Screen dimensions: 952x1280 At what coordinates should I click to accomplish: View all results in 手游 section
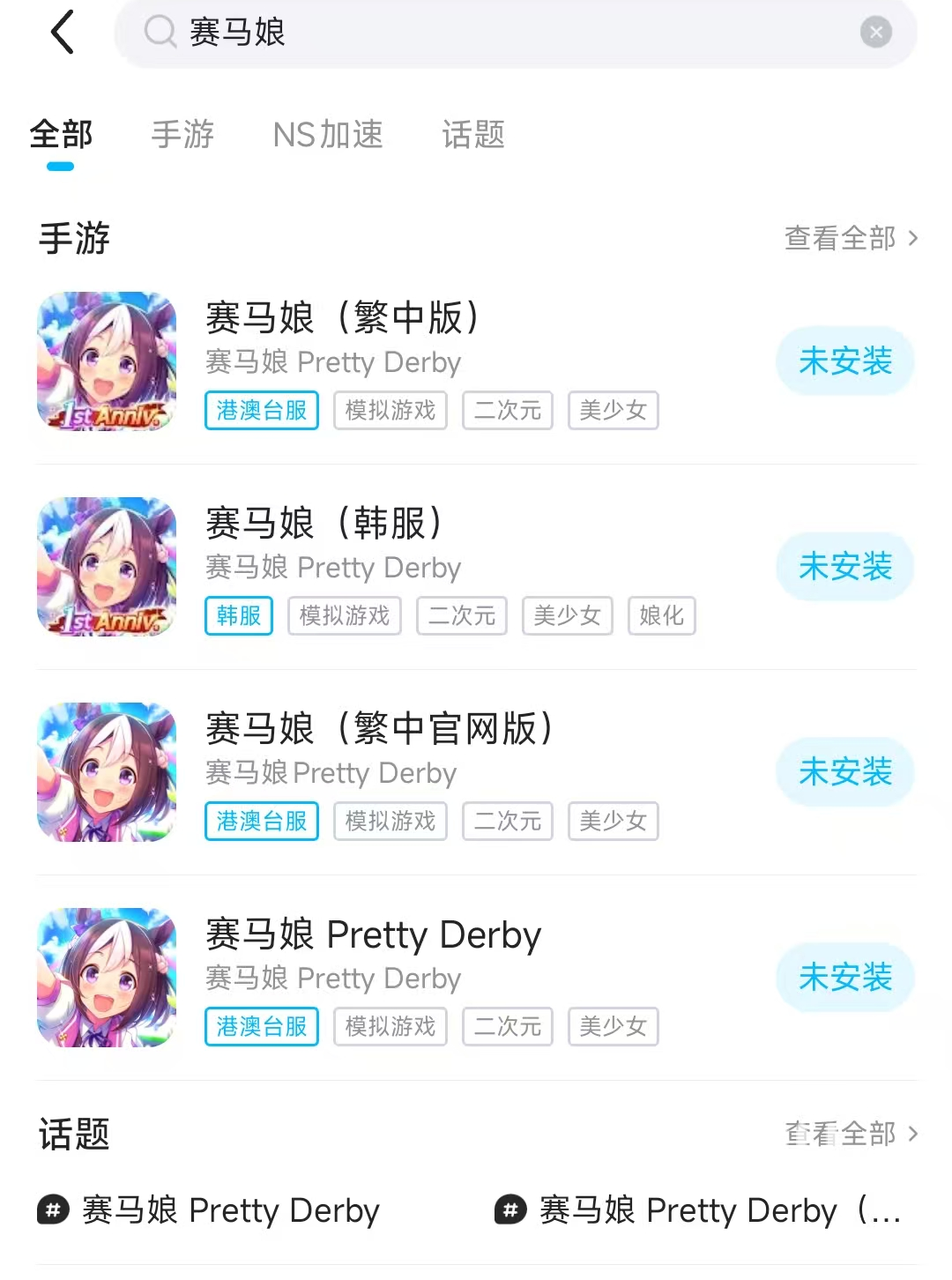click(851, 238)
